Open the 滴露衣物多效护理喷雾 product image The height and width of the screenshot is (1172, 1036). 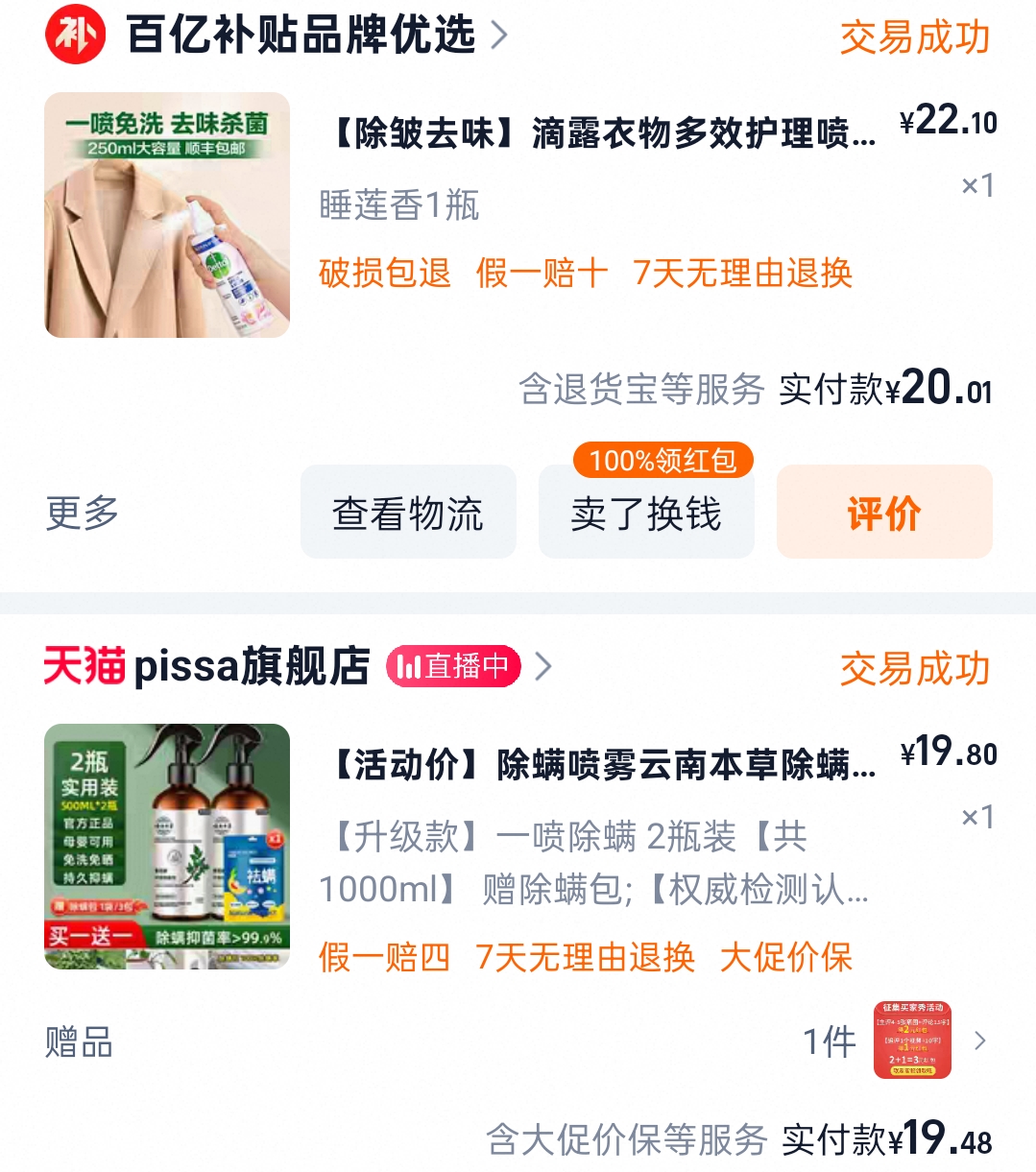(x=167, y=215)
